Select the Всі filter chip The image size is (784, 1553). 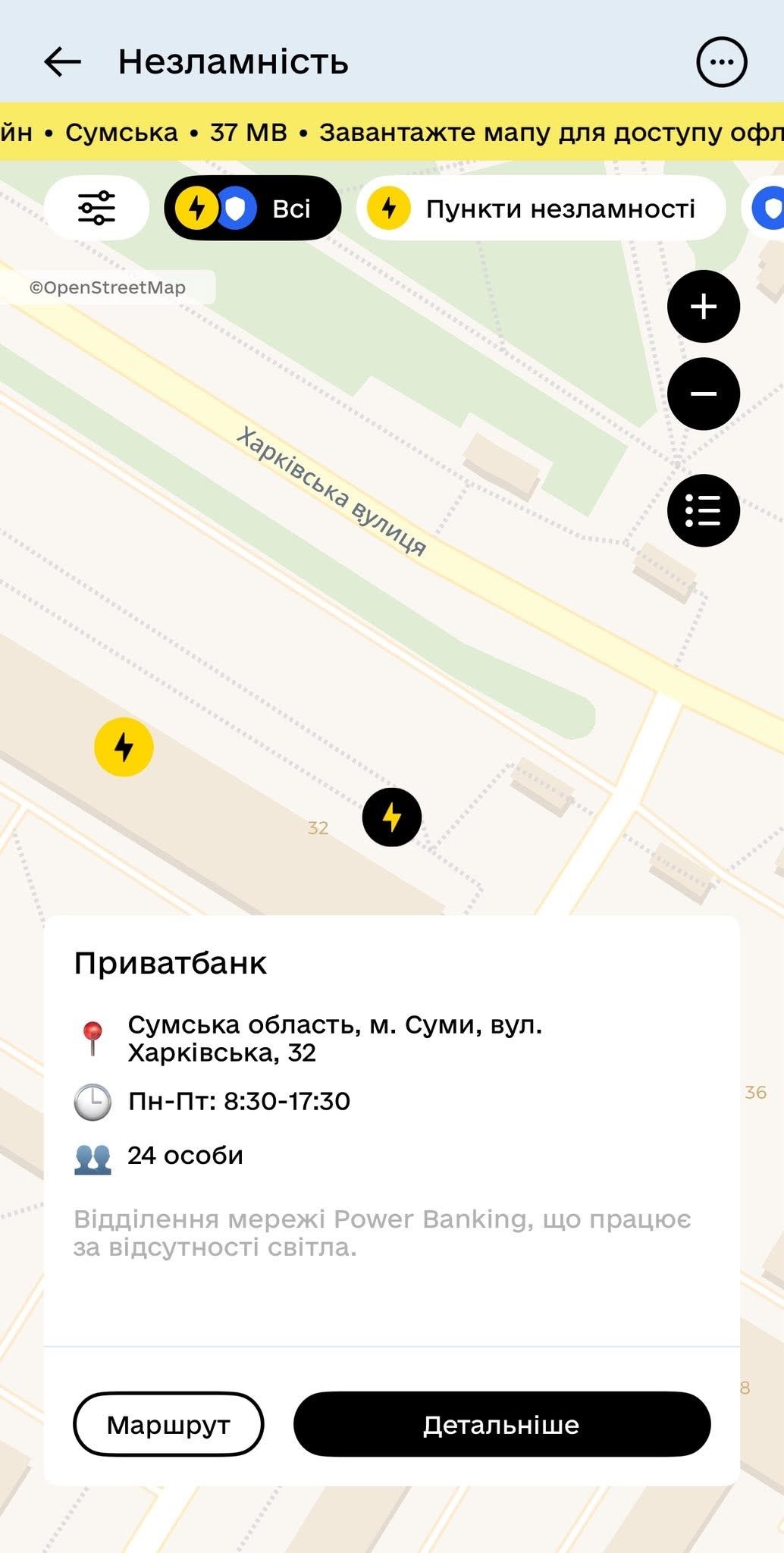click(252, 208)
